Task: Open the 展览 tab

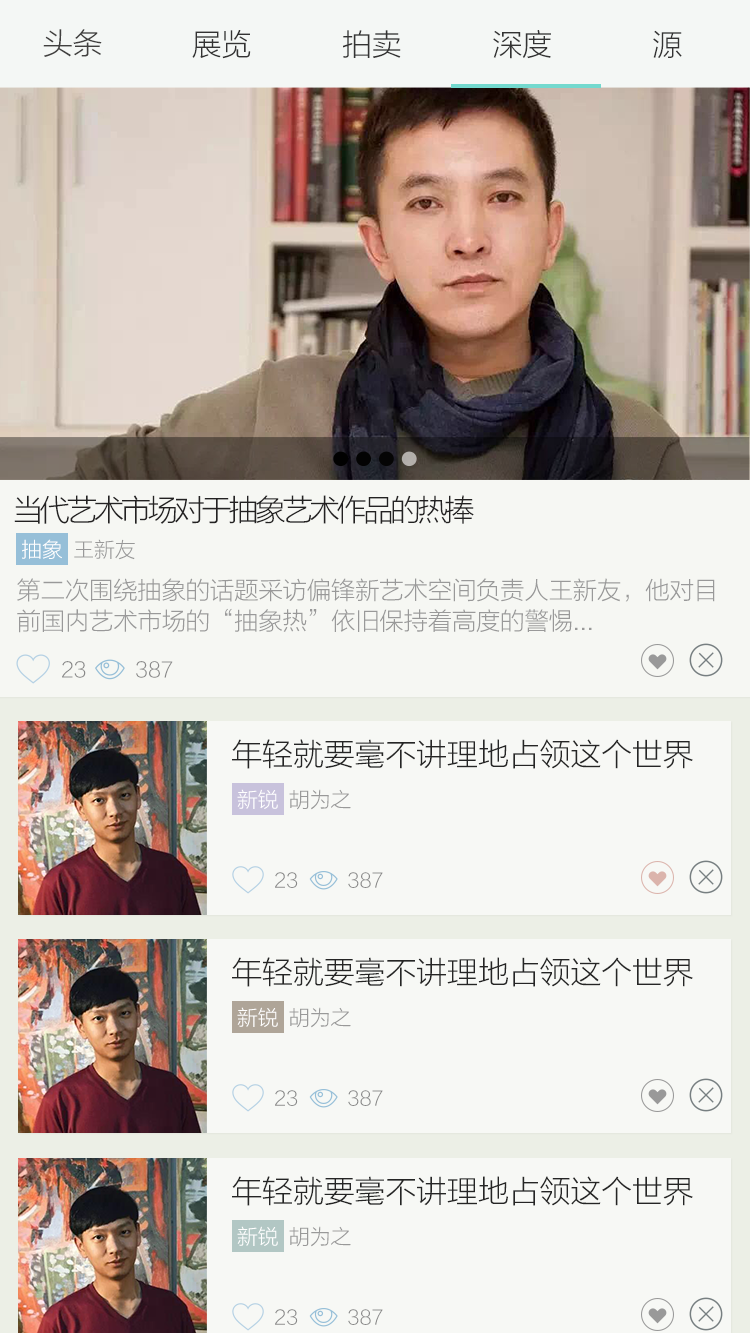Action: (x=221, y=44)
